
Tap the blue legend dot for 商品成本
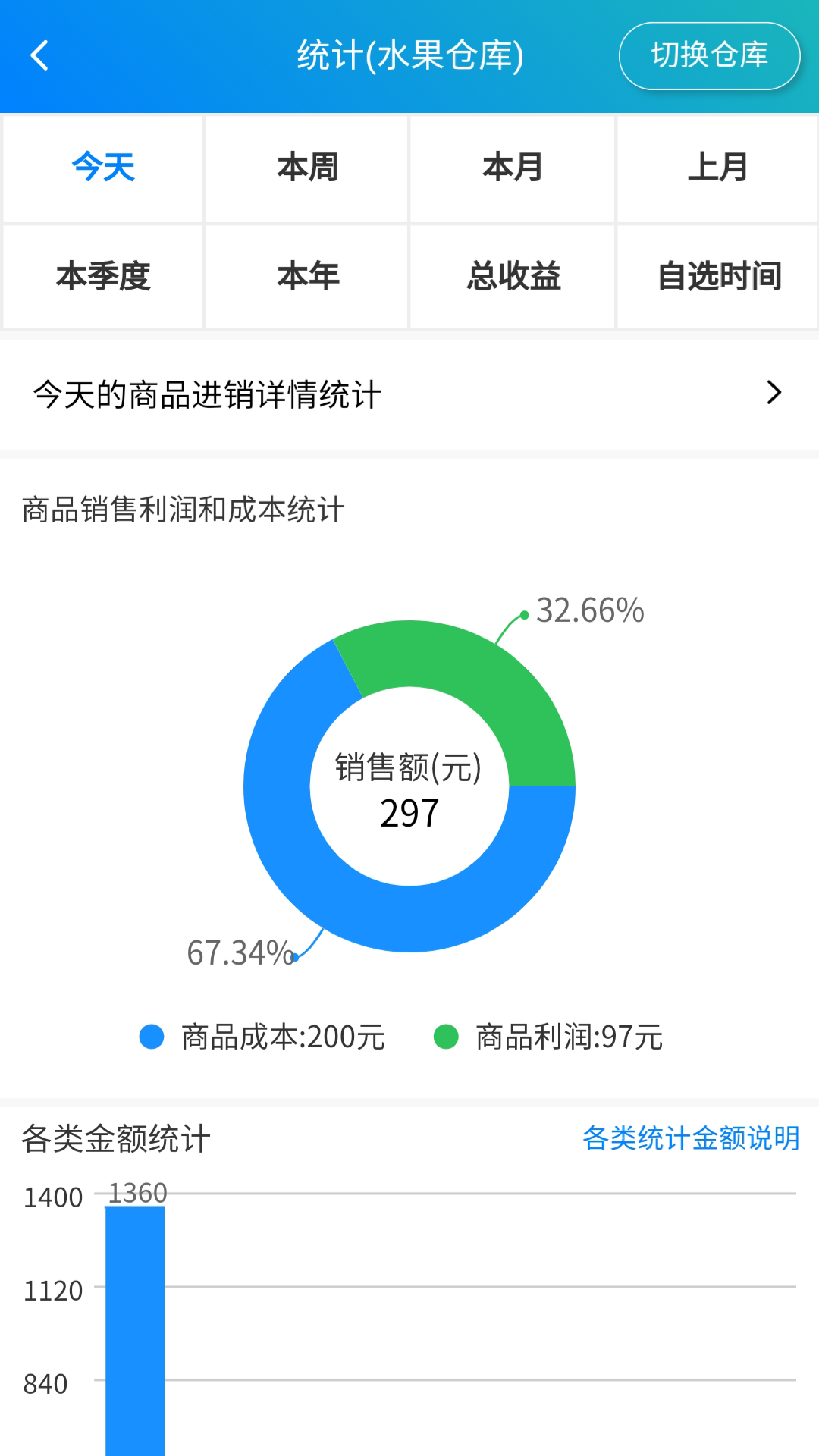pos(151,1036)
